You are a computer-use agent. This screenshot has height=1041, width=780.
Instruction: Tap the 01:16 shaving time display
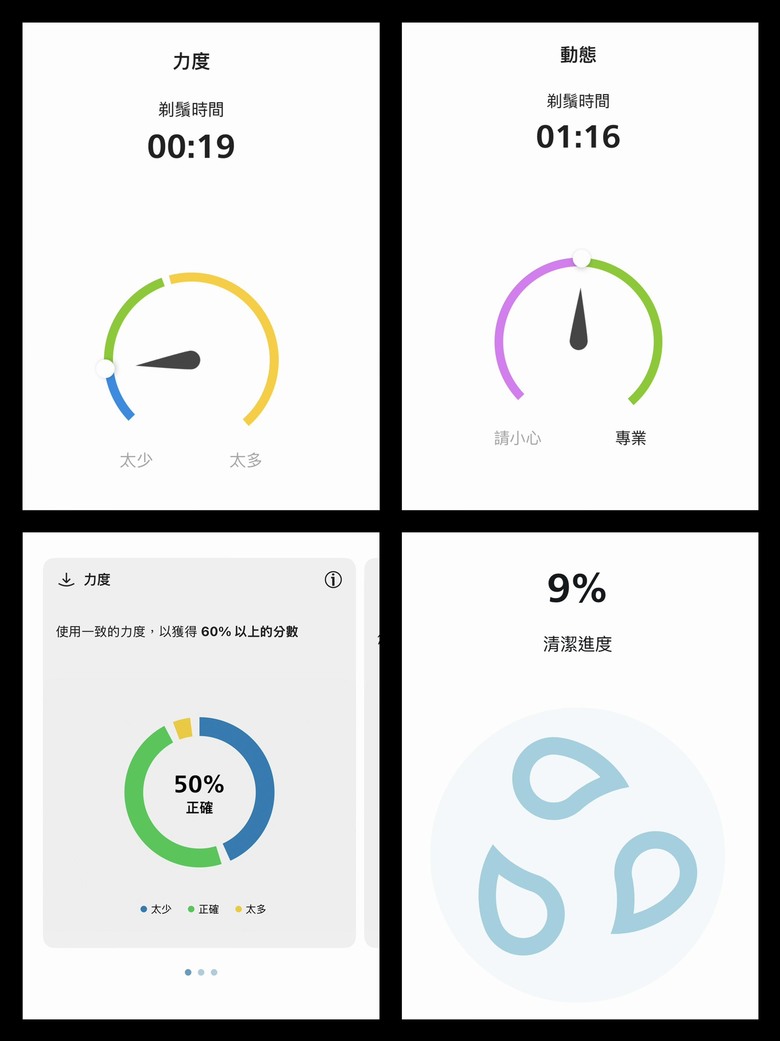[580, 137]
